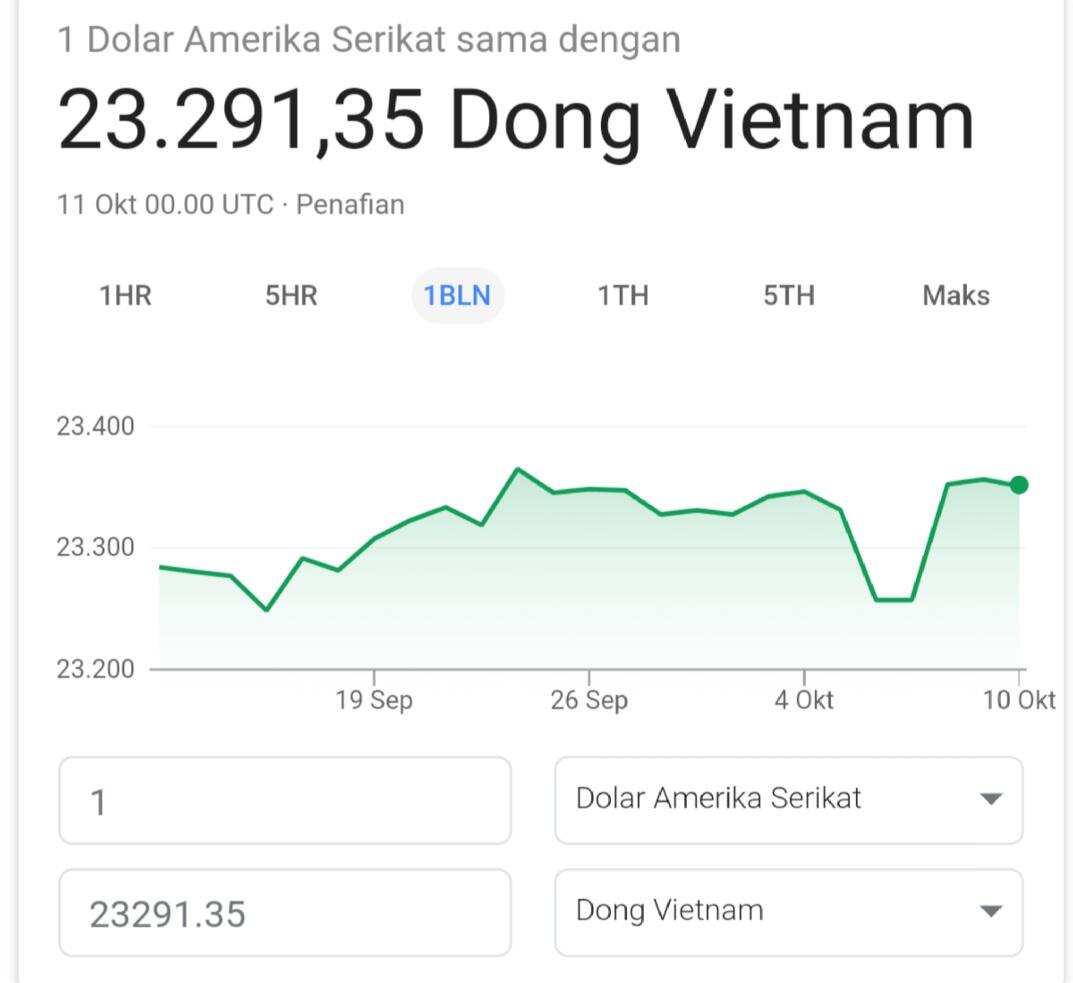The width and height of the screenshot is (1073, 983).
Task: Switch chart to 1TH view
Action: coord(623,296)
